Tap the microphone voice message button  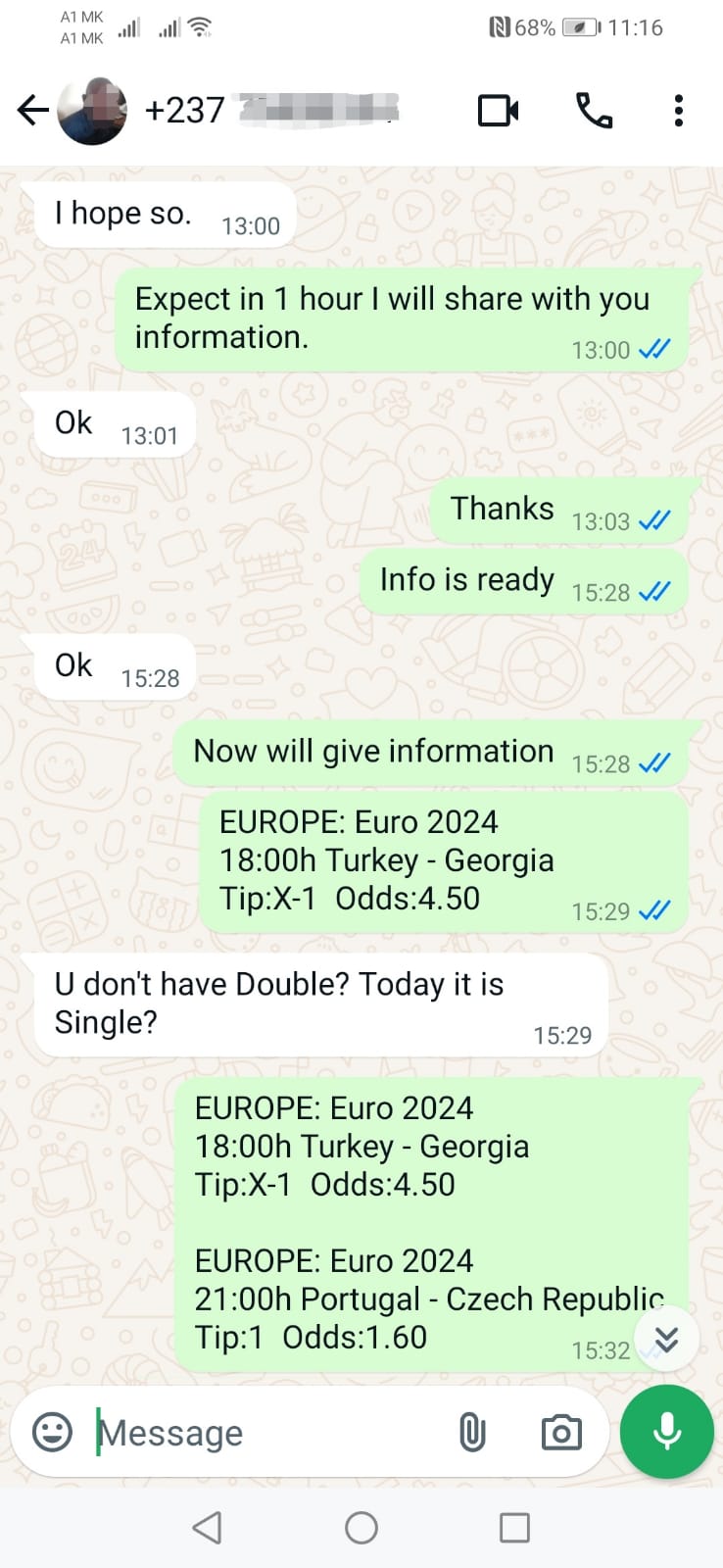tap(667, 1432)
